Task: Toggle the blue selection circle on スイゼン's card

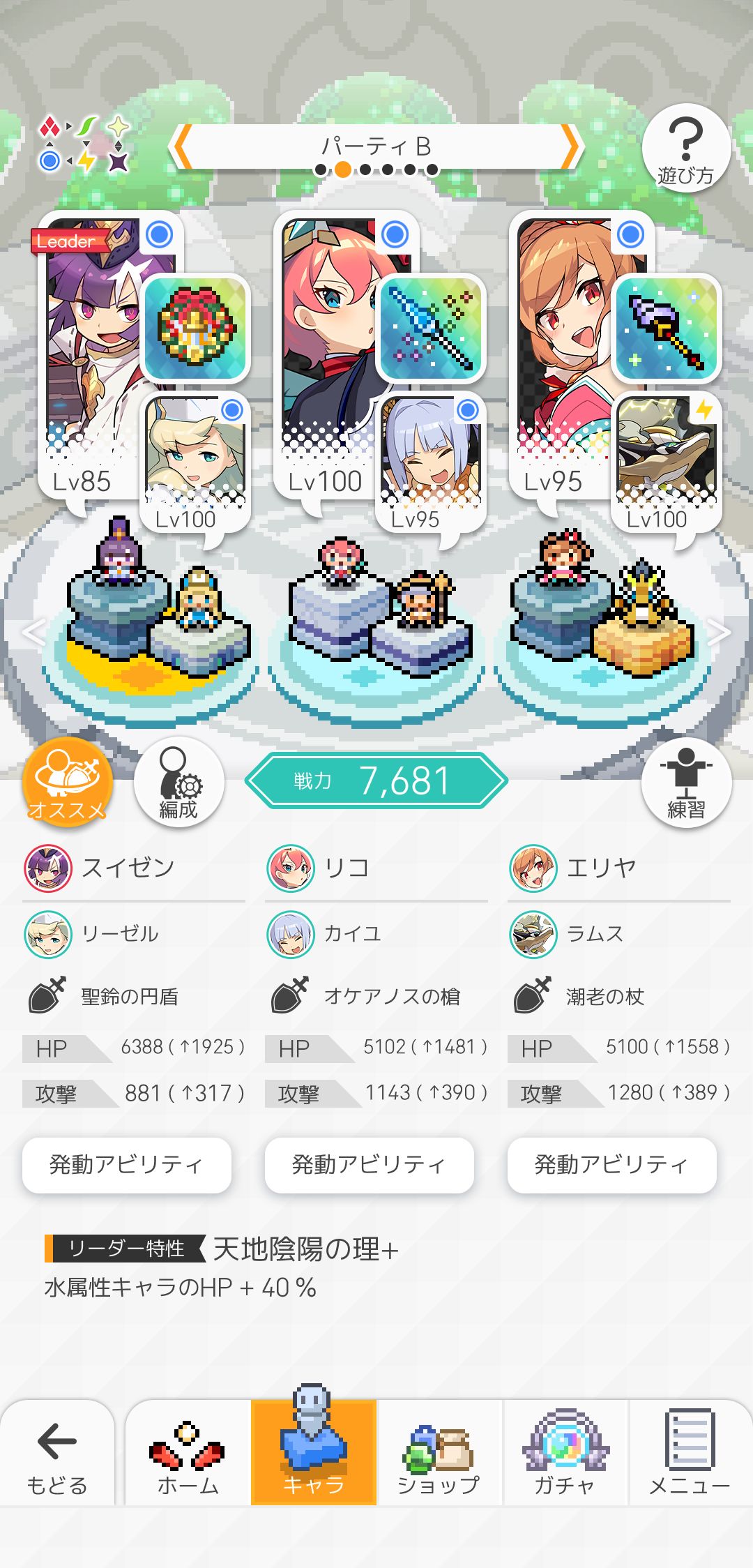Action: [x=159, y=234]
